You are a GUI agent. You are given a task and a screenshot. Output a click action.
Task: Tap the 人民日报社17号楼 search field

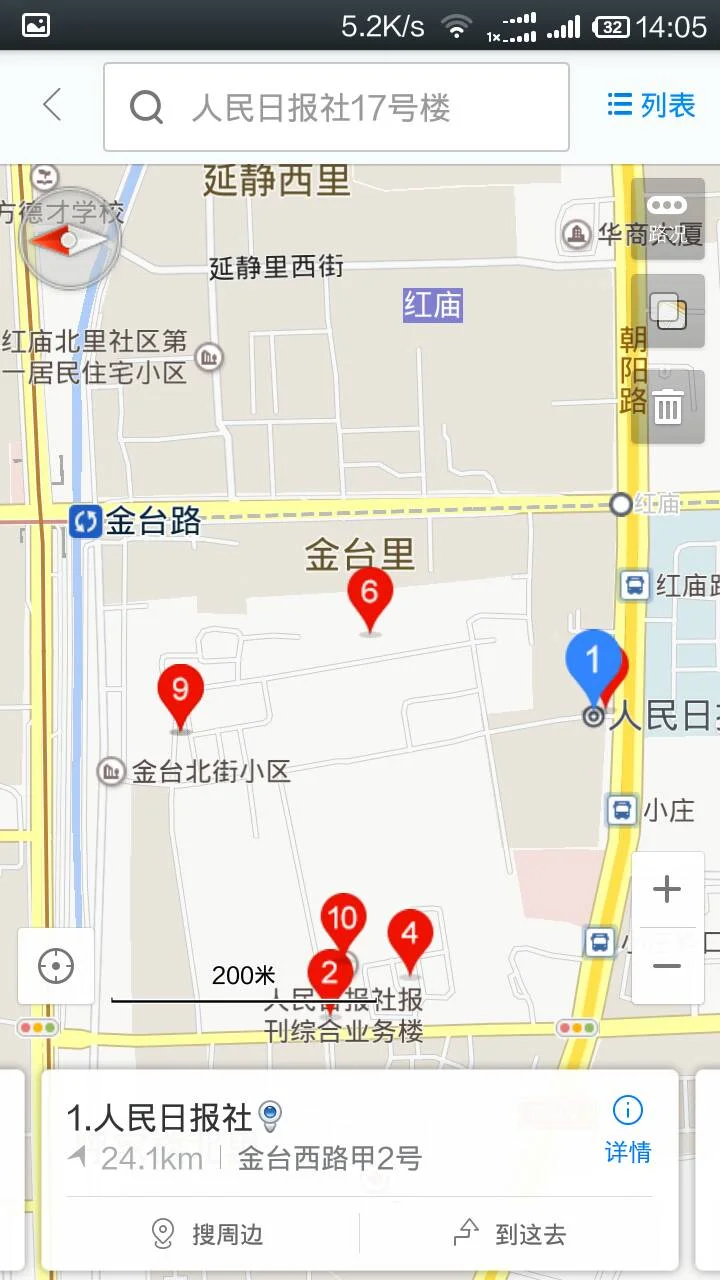[330, 107]
